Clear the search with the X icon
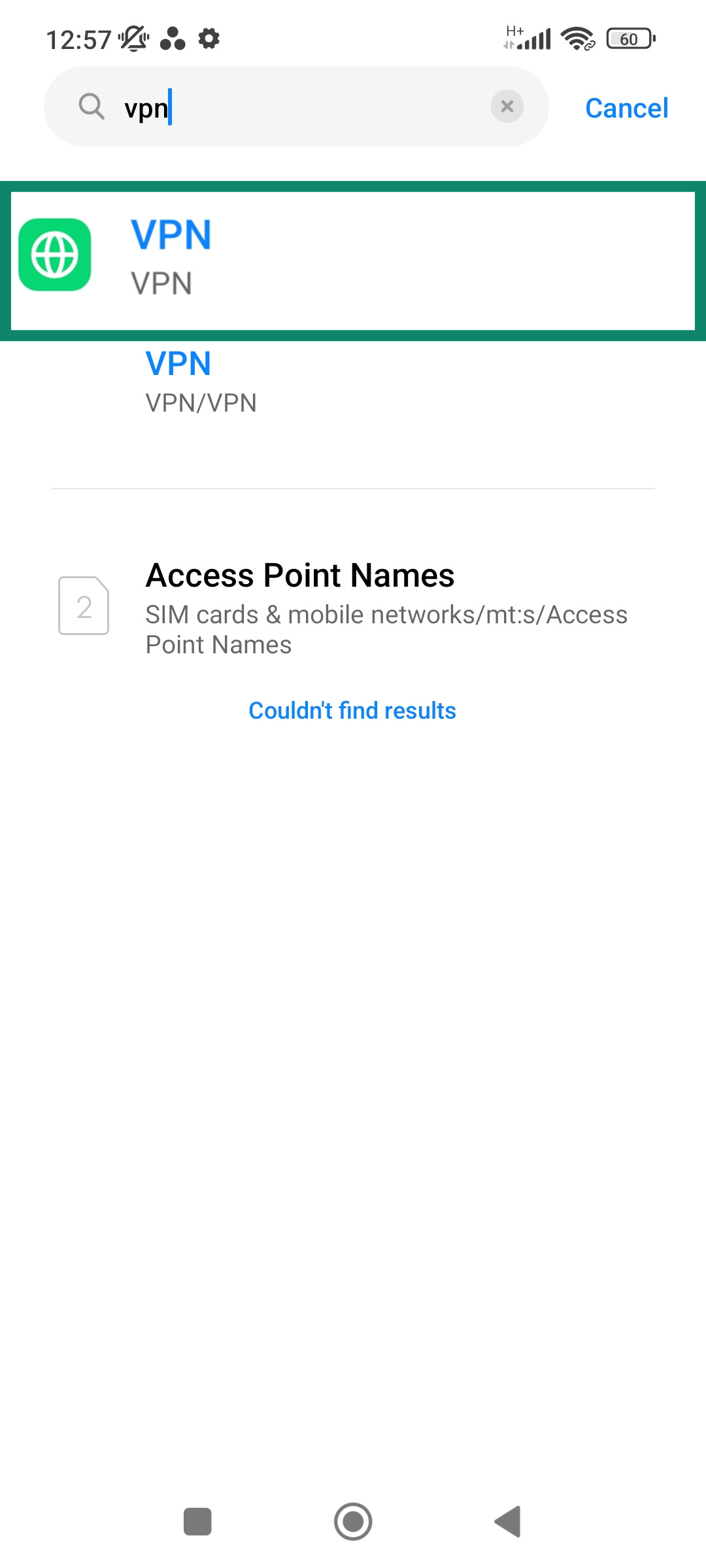The image size is (706, 1568). (508, 106)
